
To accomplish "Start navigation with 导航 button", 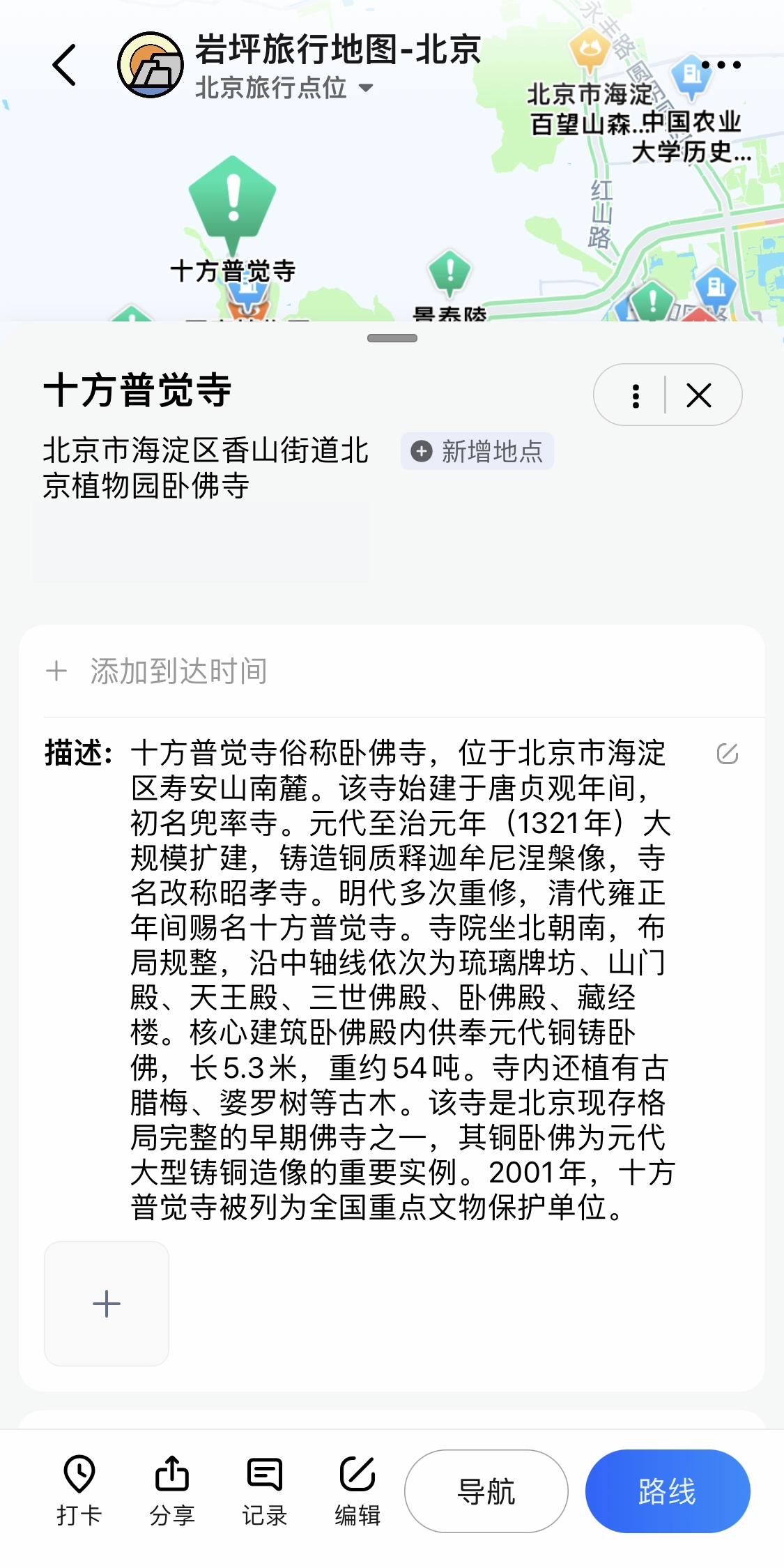I will click(486, 1491).
